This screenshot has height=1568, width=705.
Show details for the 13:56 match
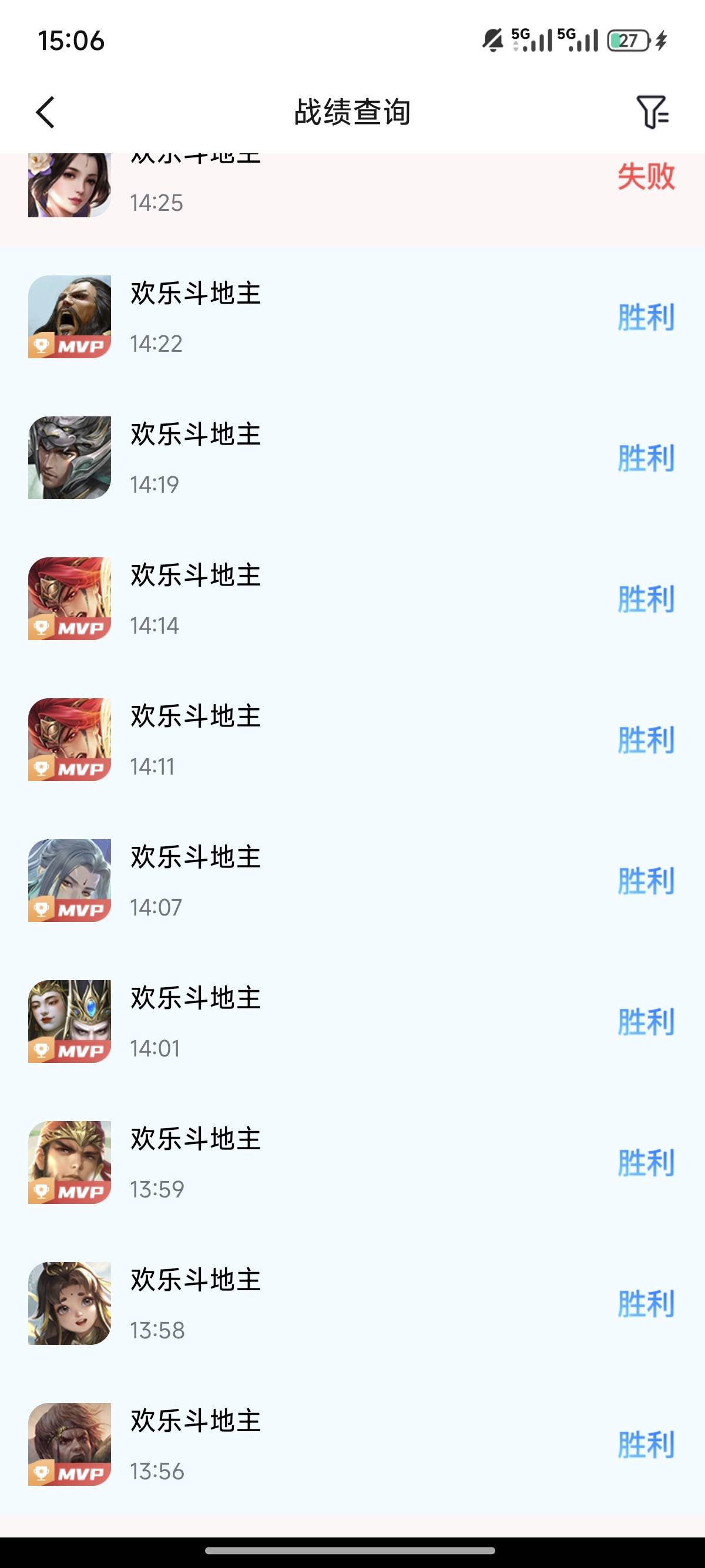352,1445
